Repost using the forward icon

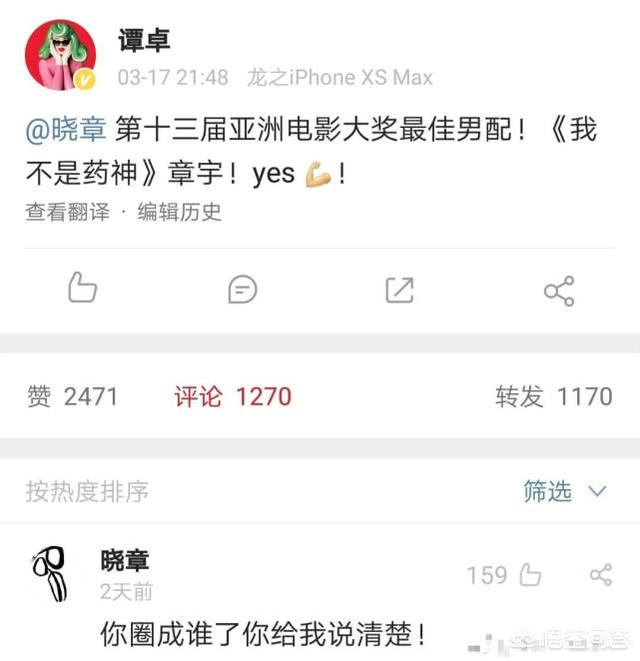pyautogui.click(x=399, y=290)
